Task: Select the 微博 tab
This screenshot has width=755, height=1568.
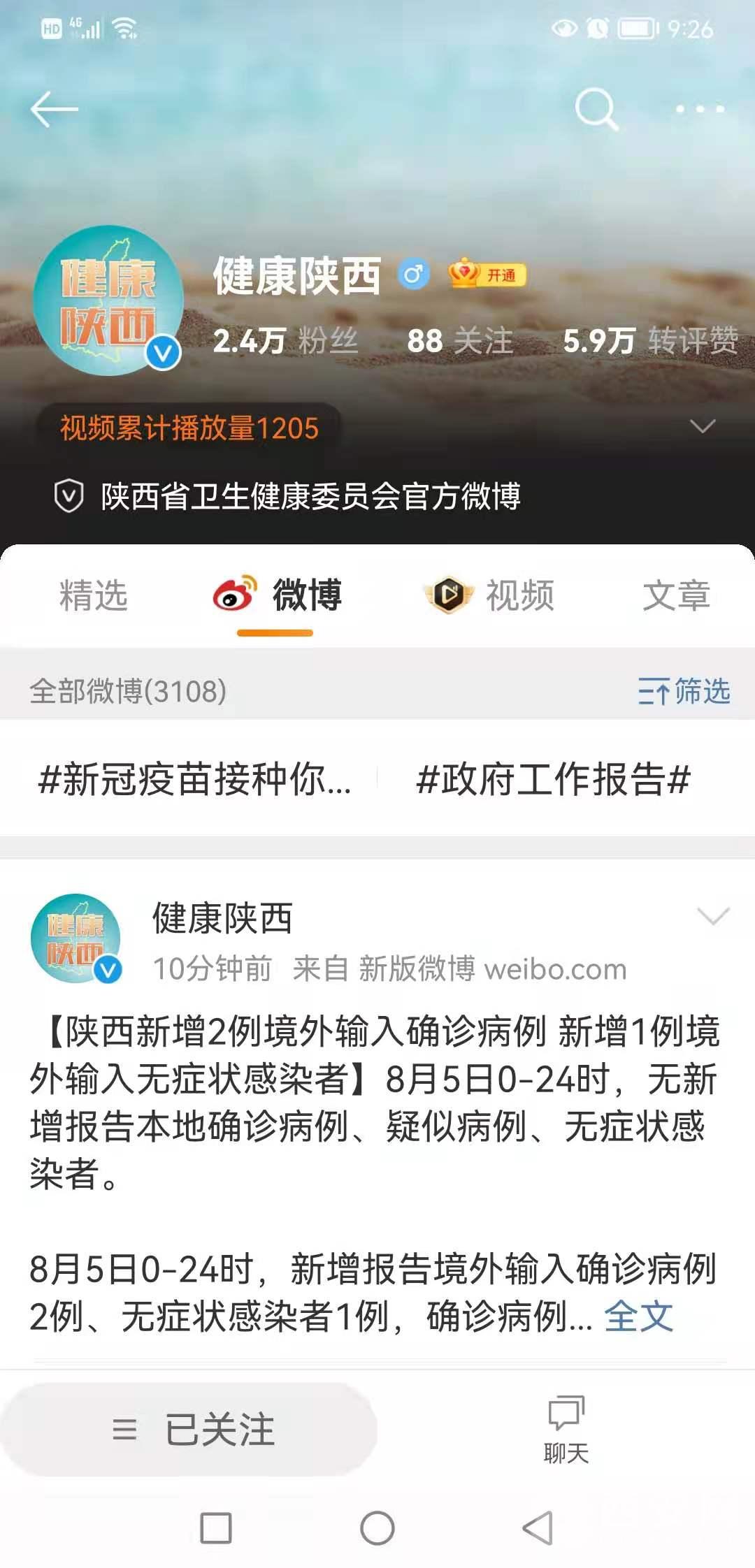Action: [x=277, y=596]
